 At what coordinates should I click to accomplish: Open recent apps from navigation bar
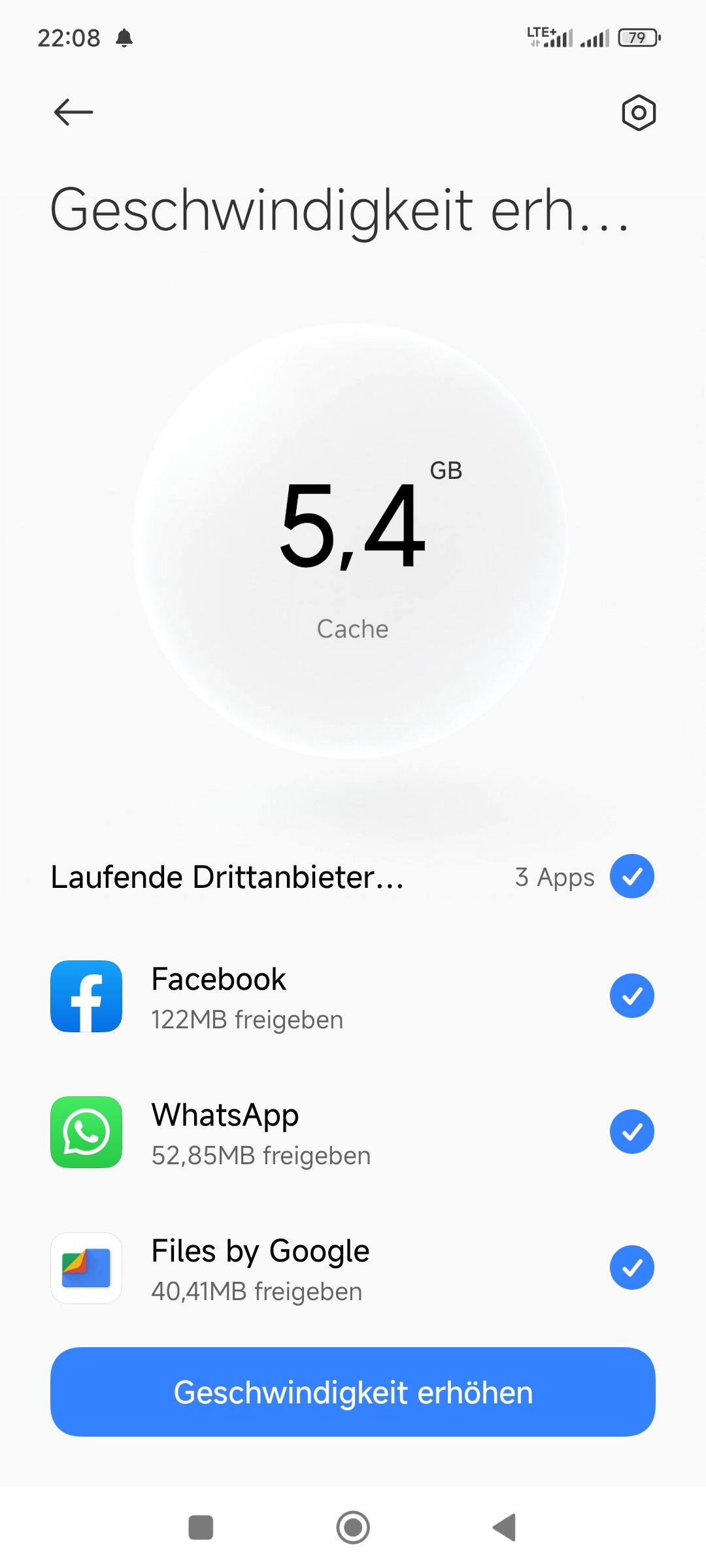click(201, 1527)
